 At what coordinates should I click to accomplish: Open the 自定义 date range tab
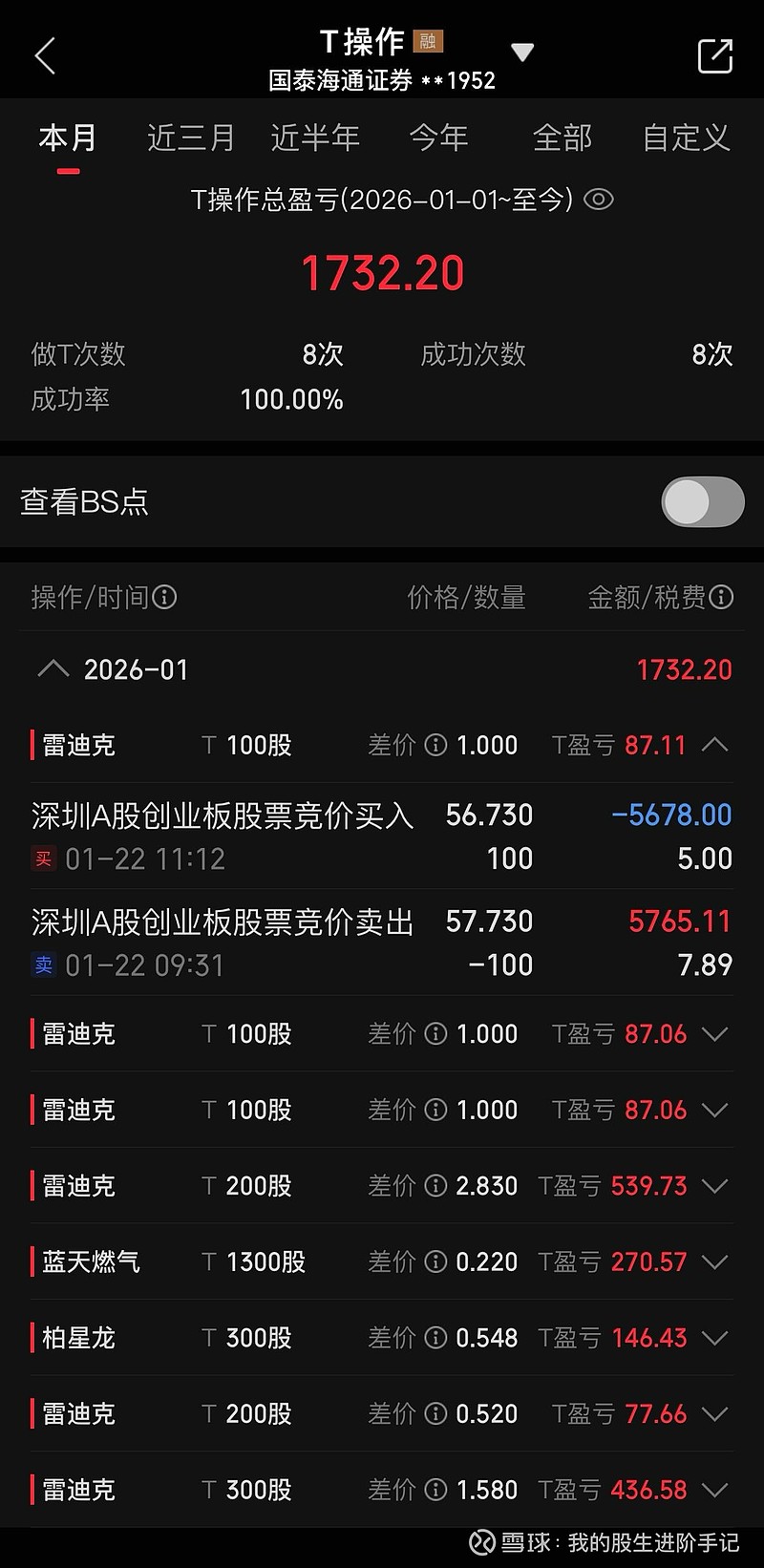(x=686, y=138)
